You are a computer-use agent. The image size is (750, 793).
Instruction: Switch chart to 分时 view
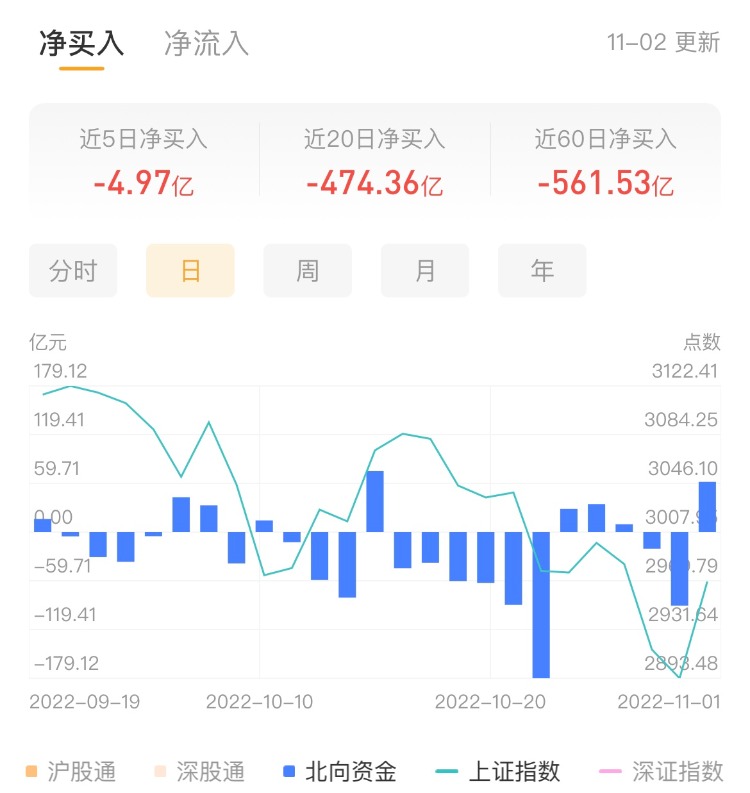pos(73,271)
